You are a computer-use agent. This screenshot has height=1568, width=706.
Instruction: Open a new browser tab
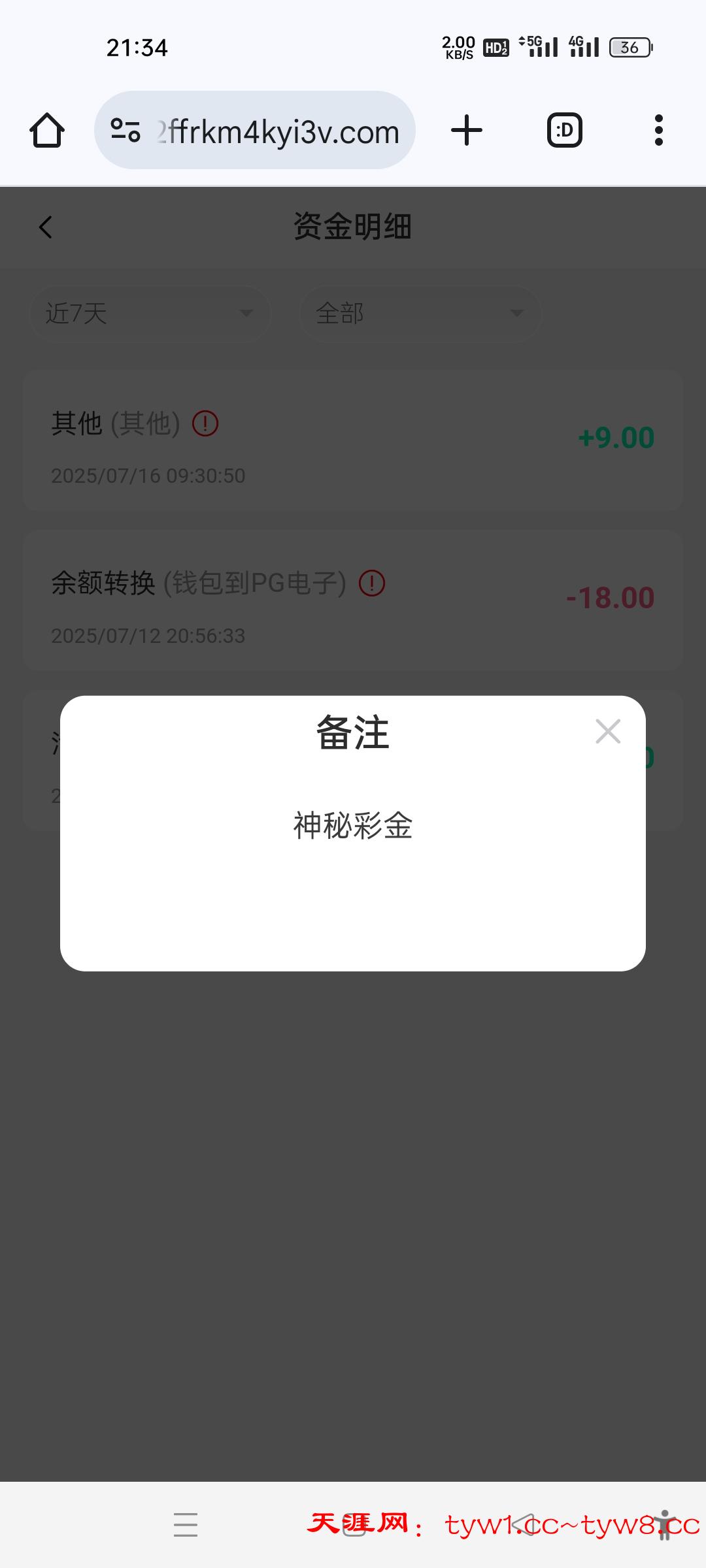click(x=467, y=131)
